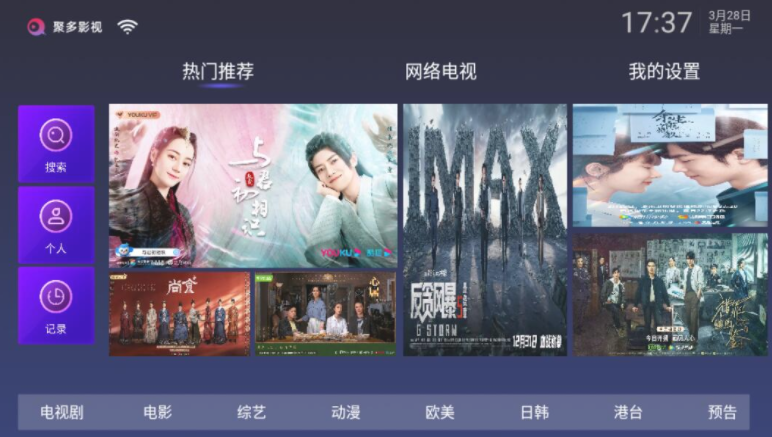Open the 搜索 search tile

pos(56,143)
